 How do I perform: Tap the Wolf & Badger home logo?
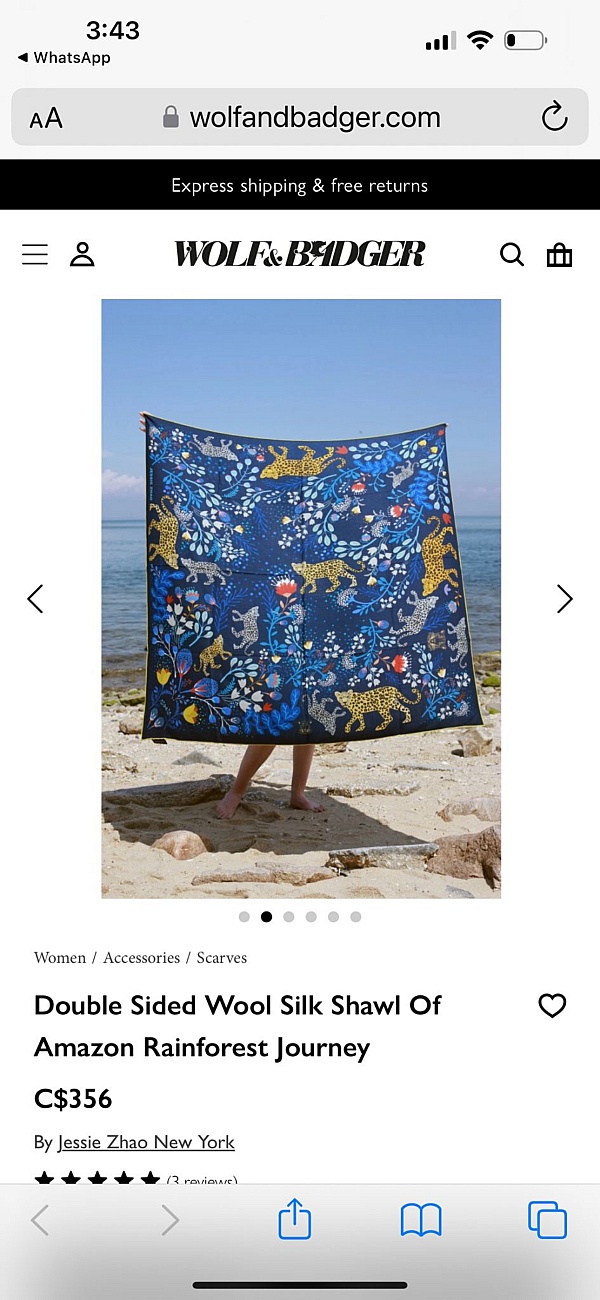299,254
